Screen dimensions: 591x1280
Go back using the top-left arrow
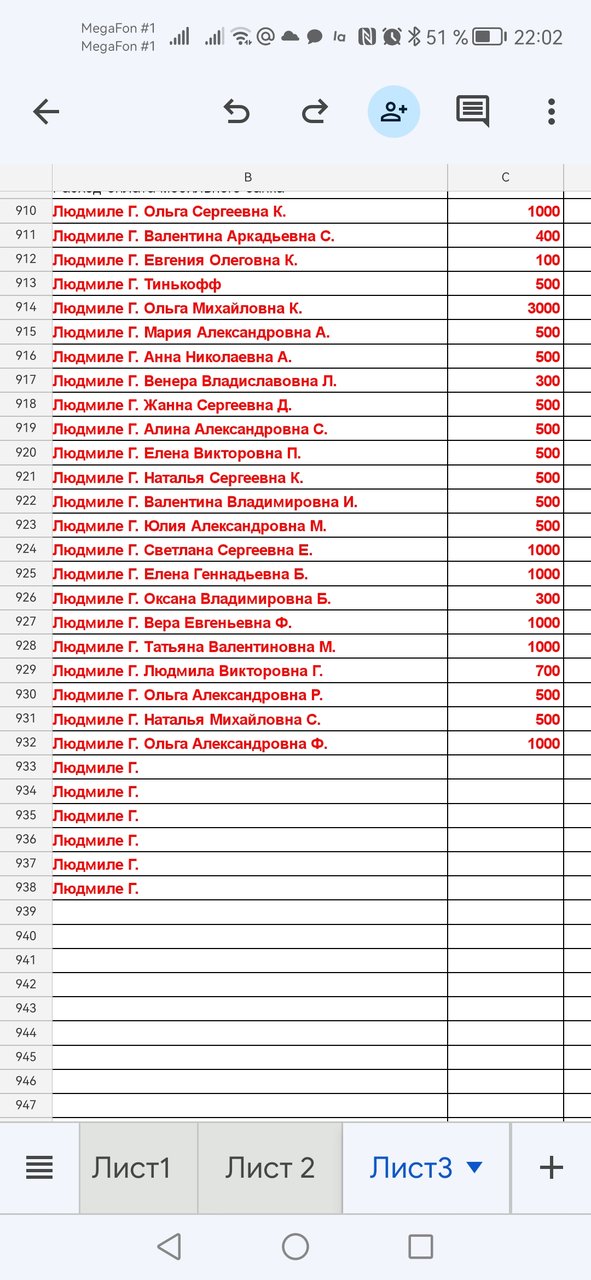46,112
